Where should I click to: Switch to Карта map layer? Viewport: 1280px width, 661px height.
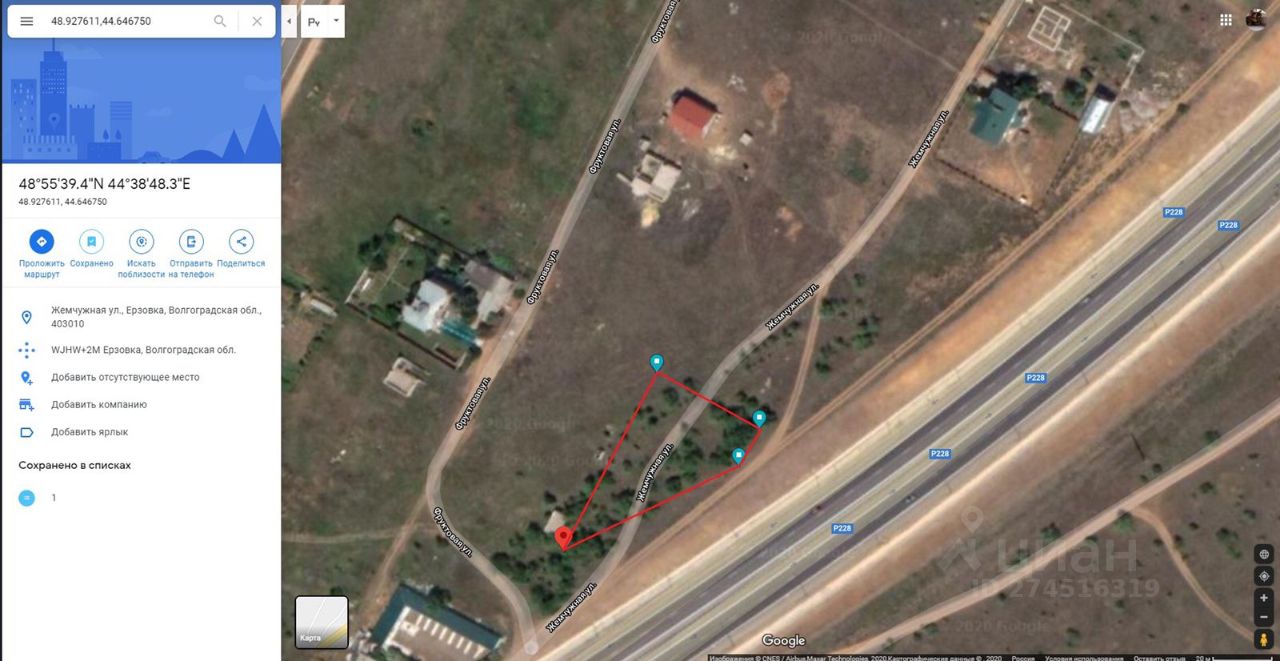(321, 622)
